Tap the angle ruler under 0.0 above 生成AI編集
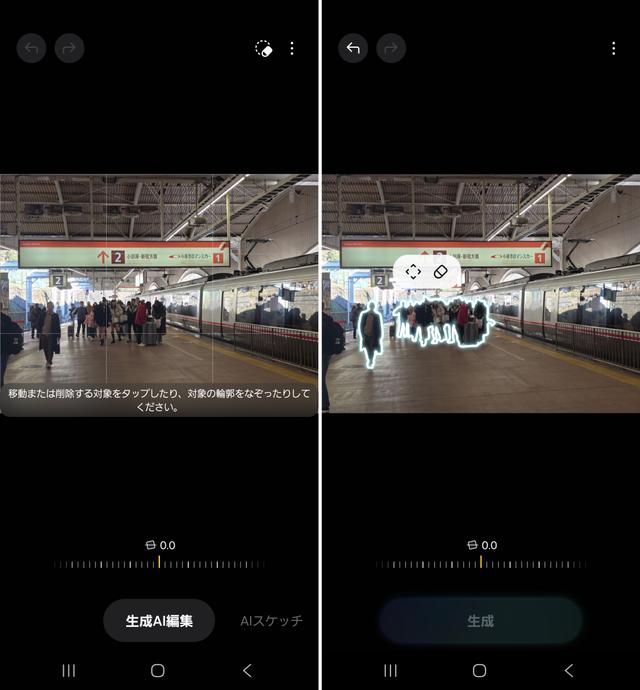 tap(159, 564)
